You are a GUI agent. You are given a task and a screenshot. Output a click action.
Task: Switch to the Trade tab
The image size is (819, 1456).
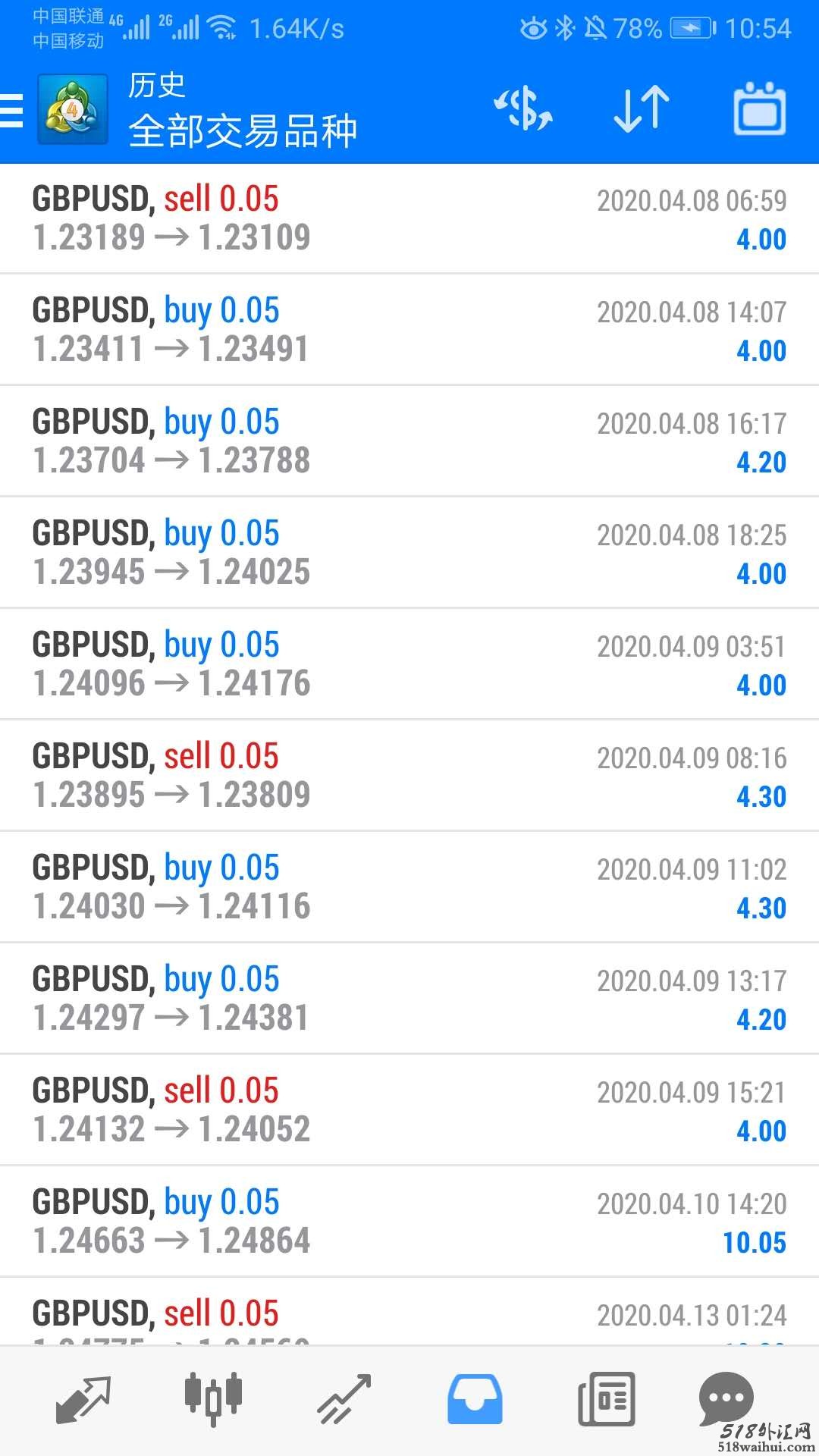pos(344,1399)
